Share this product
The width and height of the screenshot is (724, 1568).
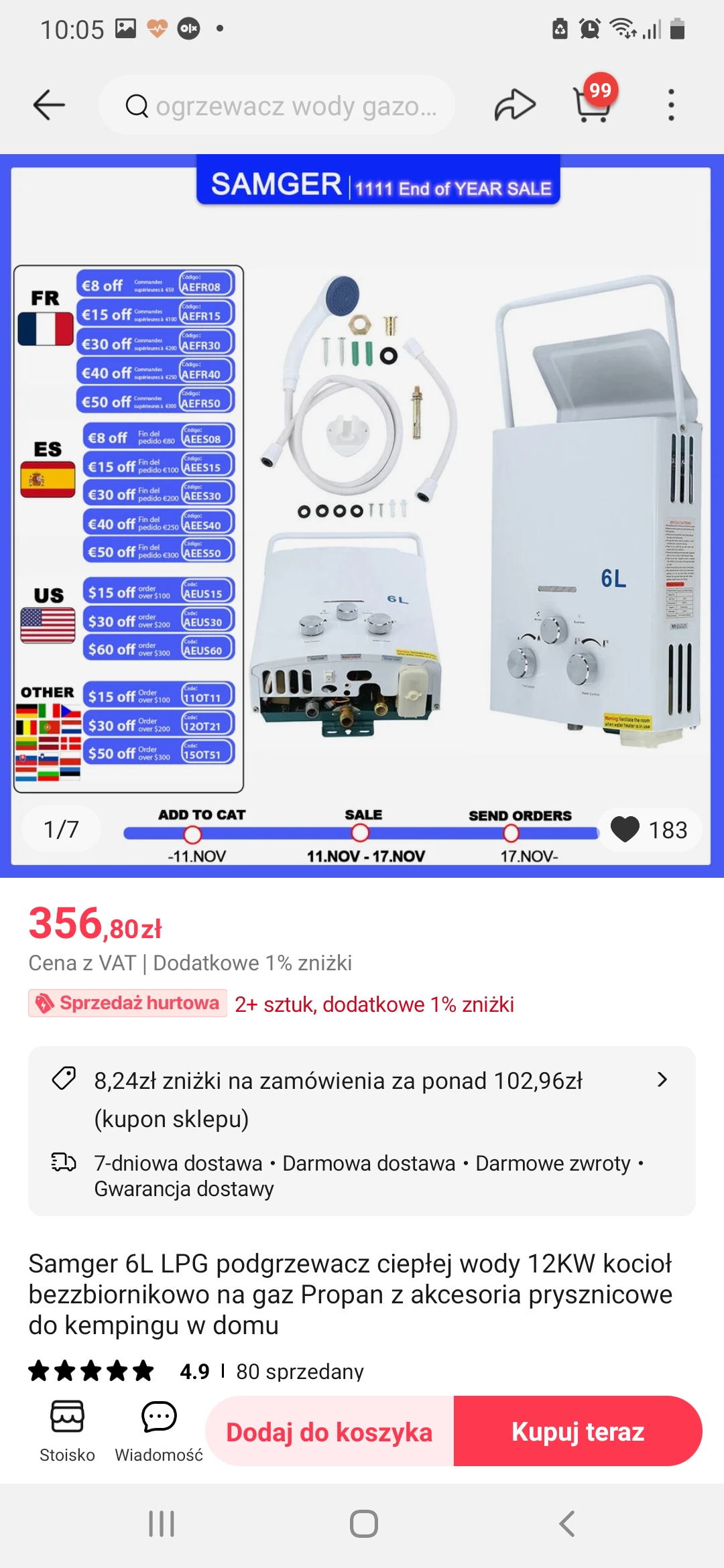[x=515, y=105]
